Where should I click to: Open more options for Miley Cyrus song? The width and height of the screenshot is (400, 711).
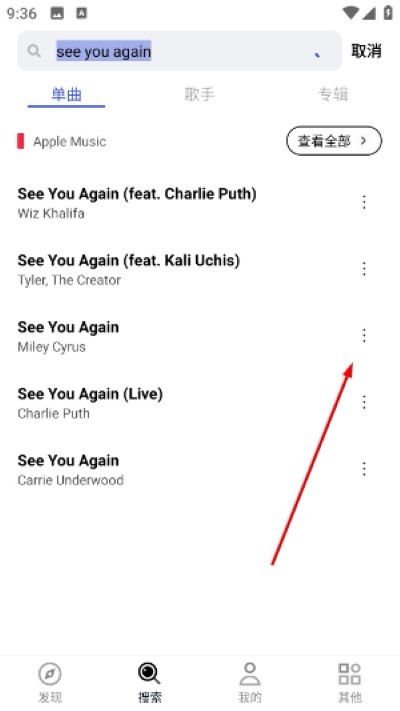point(364,336)
